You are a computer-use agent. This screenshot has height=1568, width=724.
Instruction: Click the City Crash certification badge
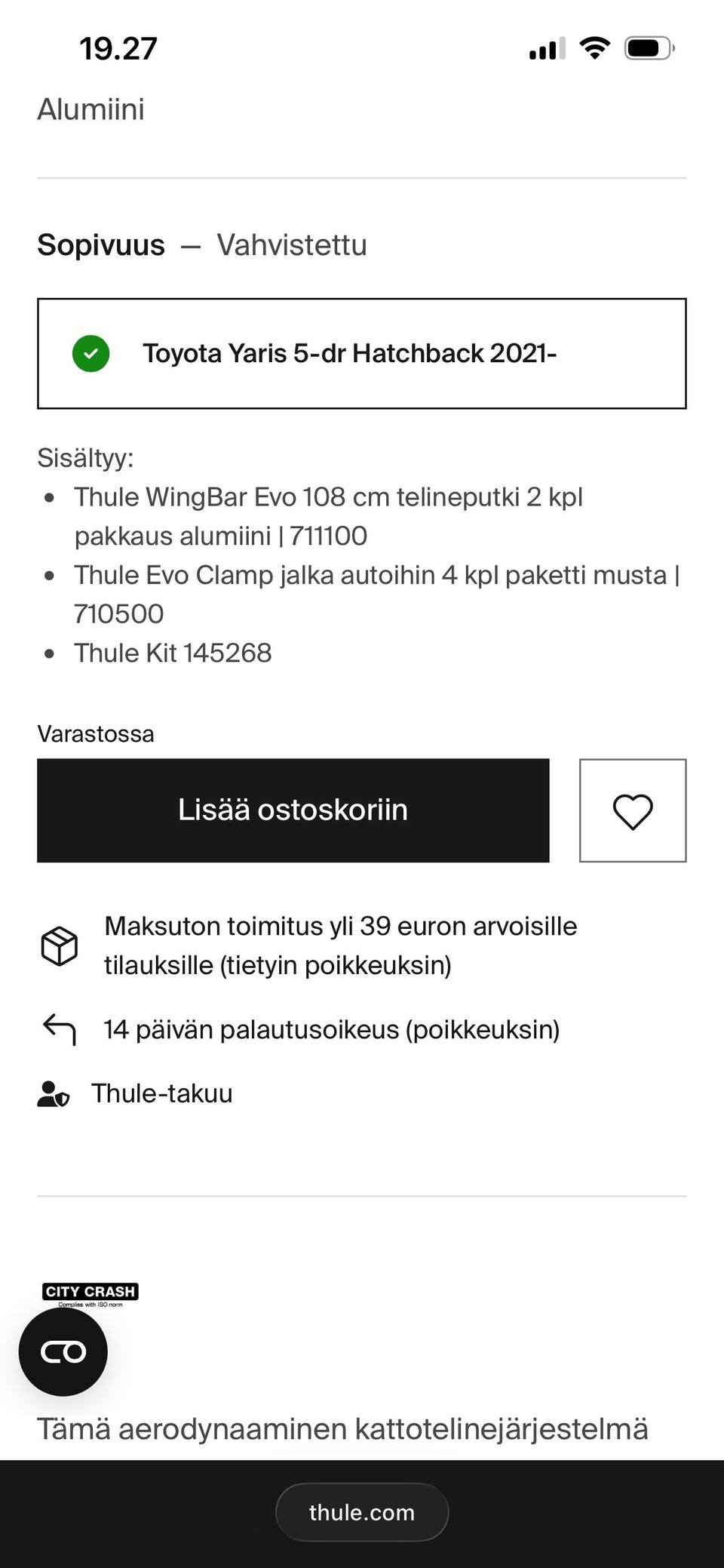[90, 1292]
